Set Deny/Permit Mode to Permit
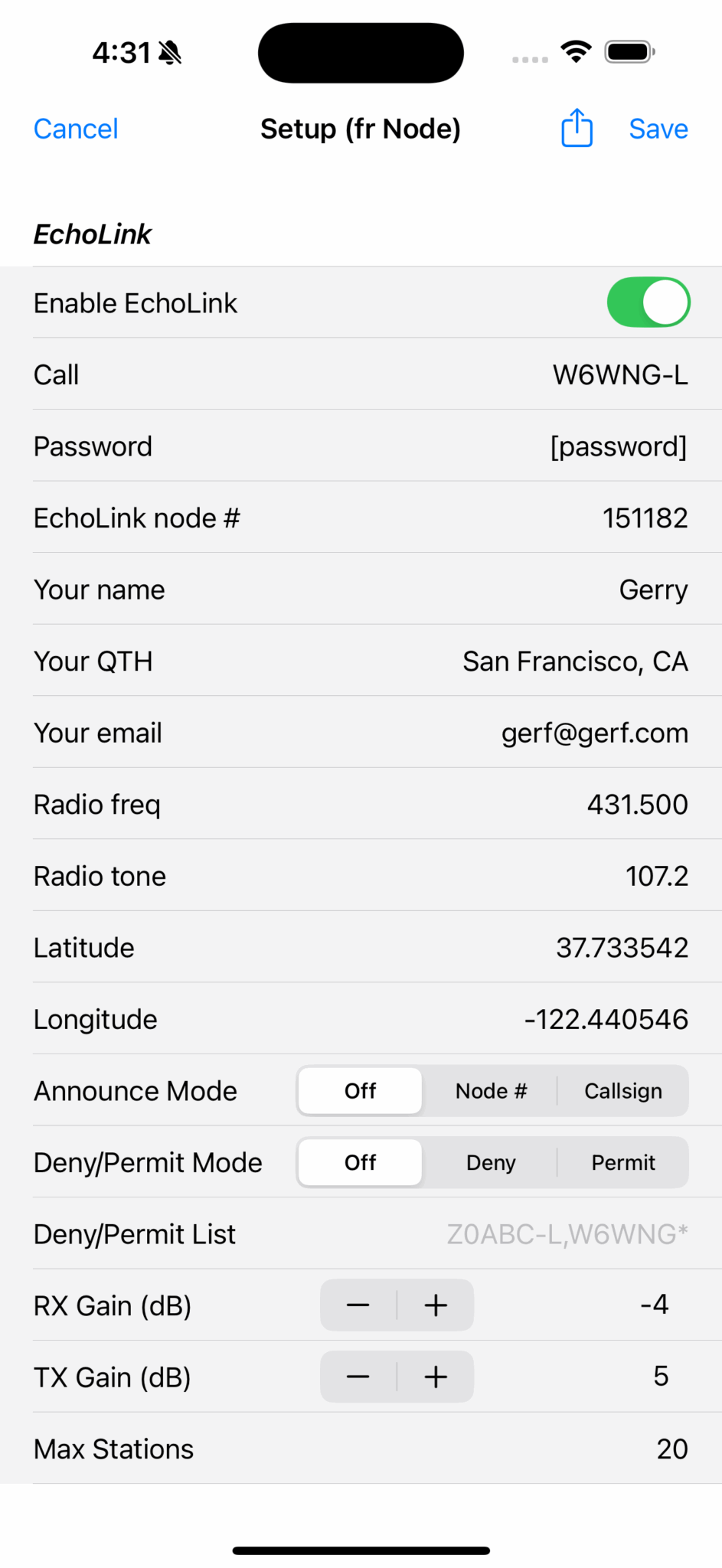This screenshot has width=722, height=1568. (x=622, y=1162)
